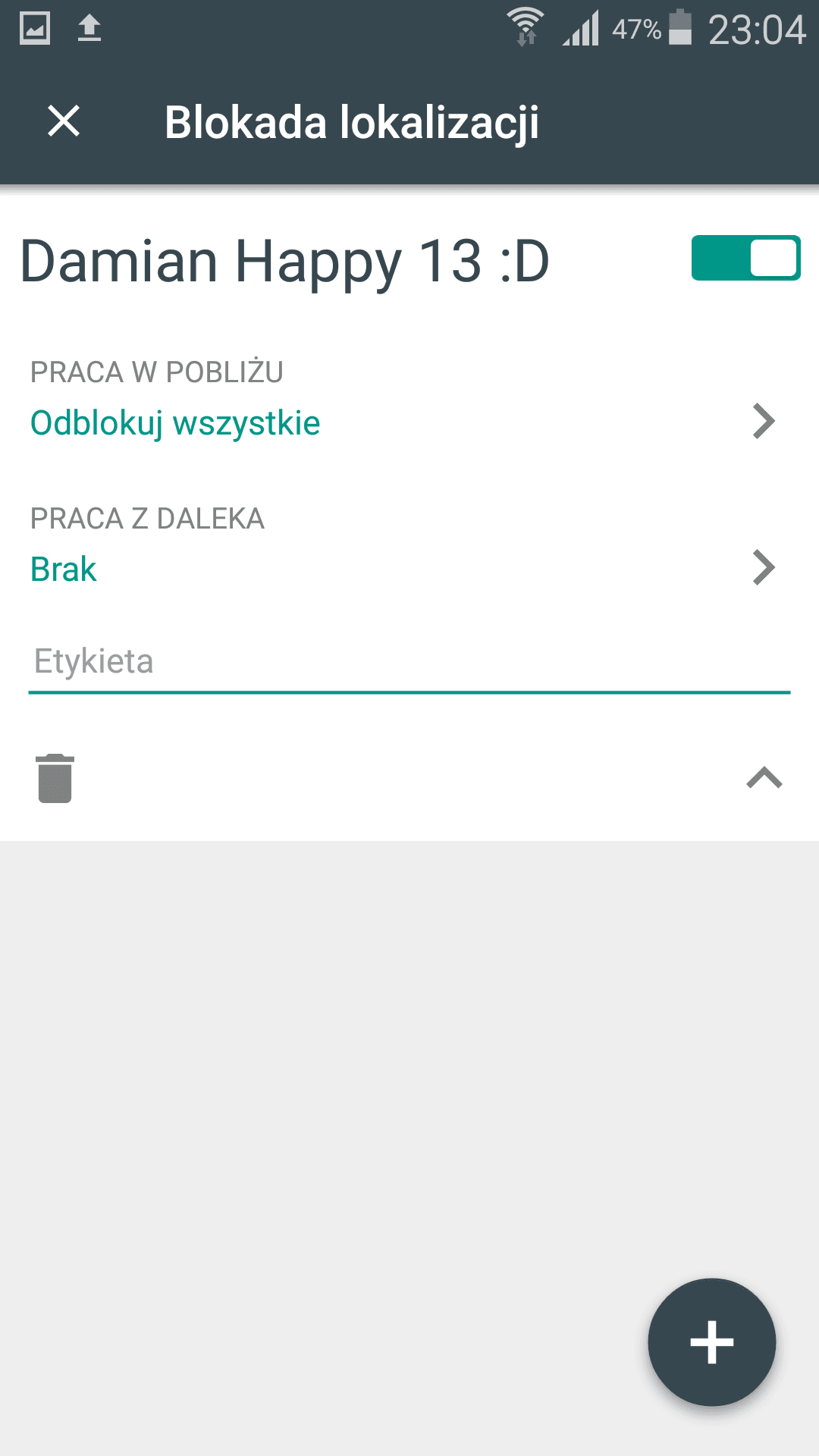Tap the Etykieta text field

(409, 662)
